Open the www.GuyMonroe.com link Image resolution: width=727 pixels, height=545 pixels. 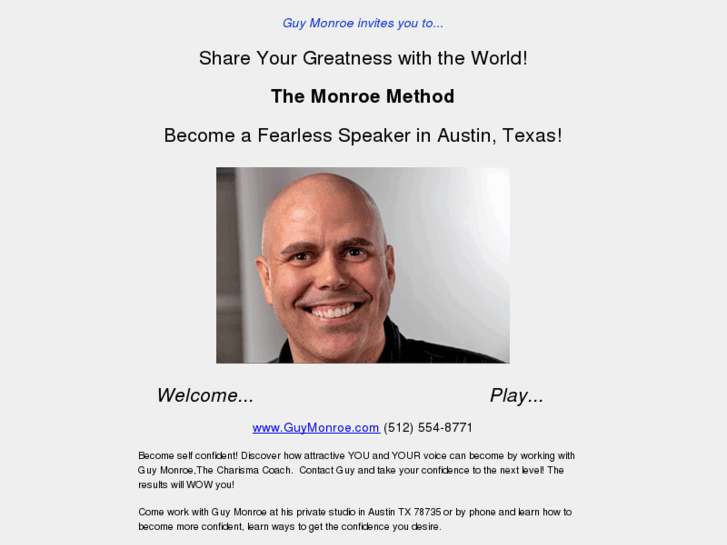[315, 427]
